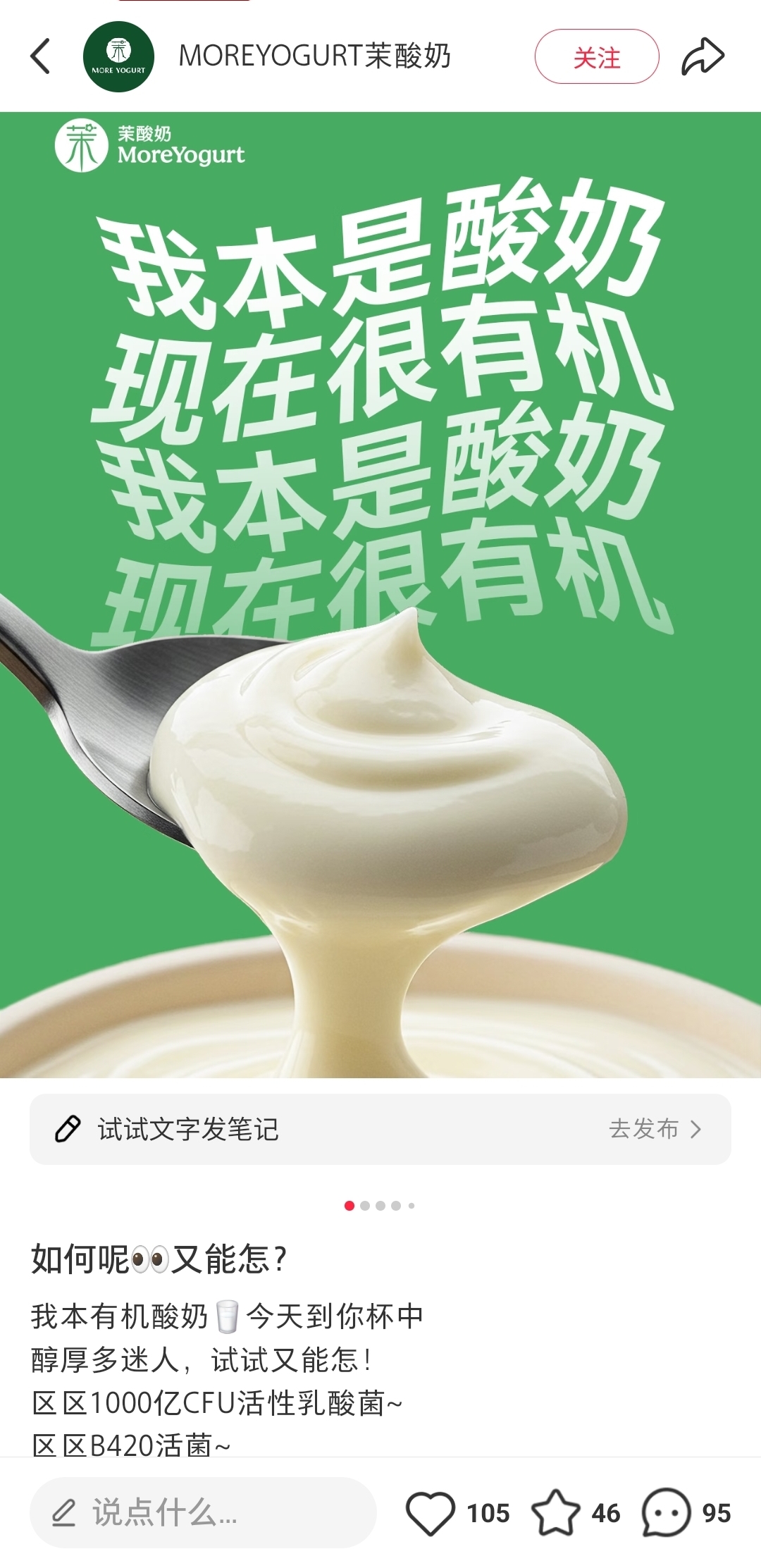
Task: Tap the 说点什么 comment input
Action: coord(203,1512)
